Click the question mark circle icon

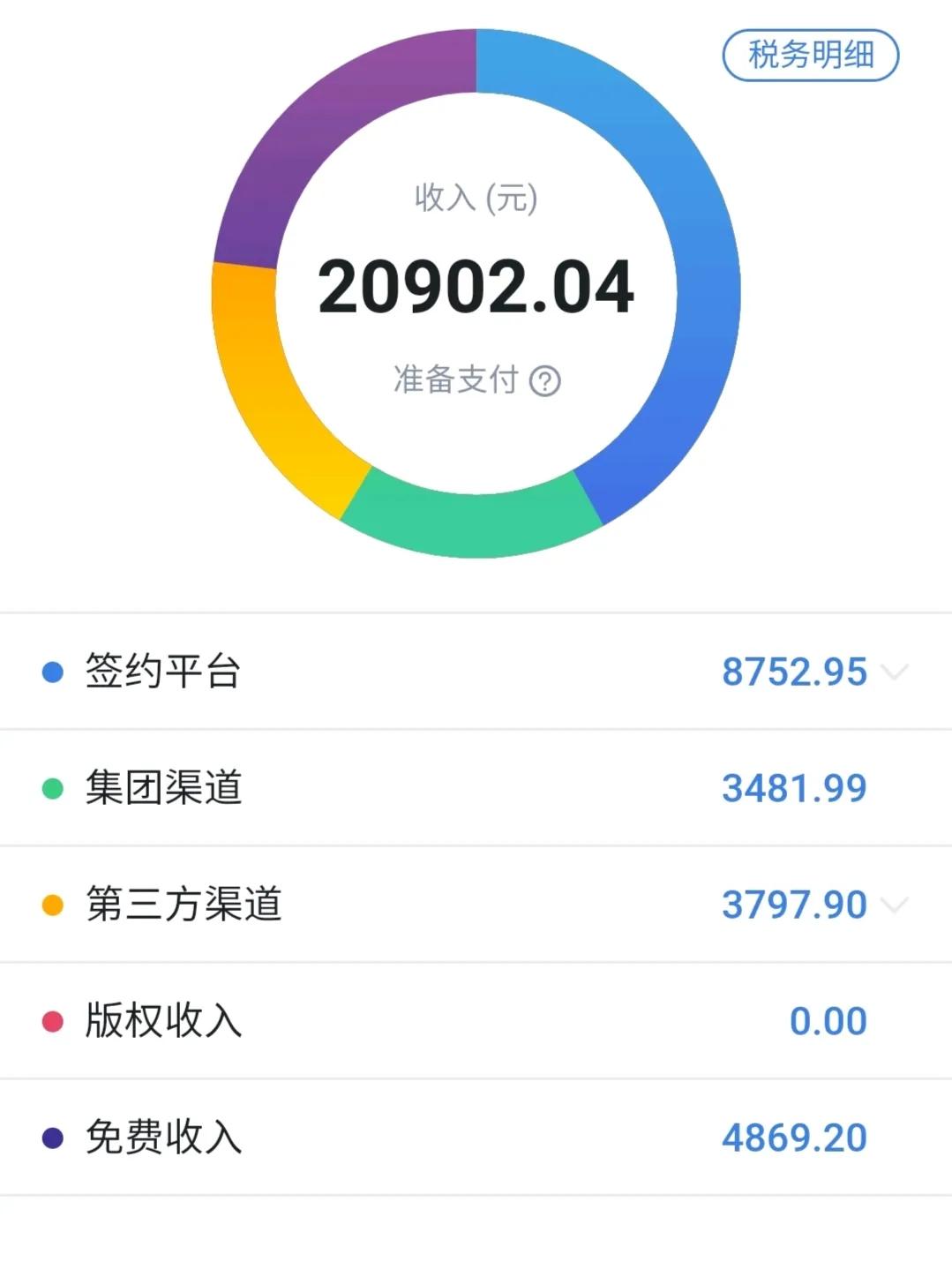(547, 379)
